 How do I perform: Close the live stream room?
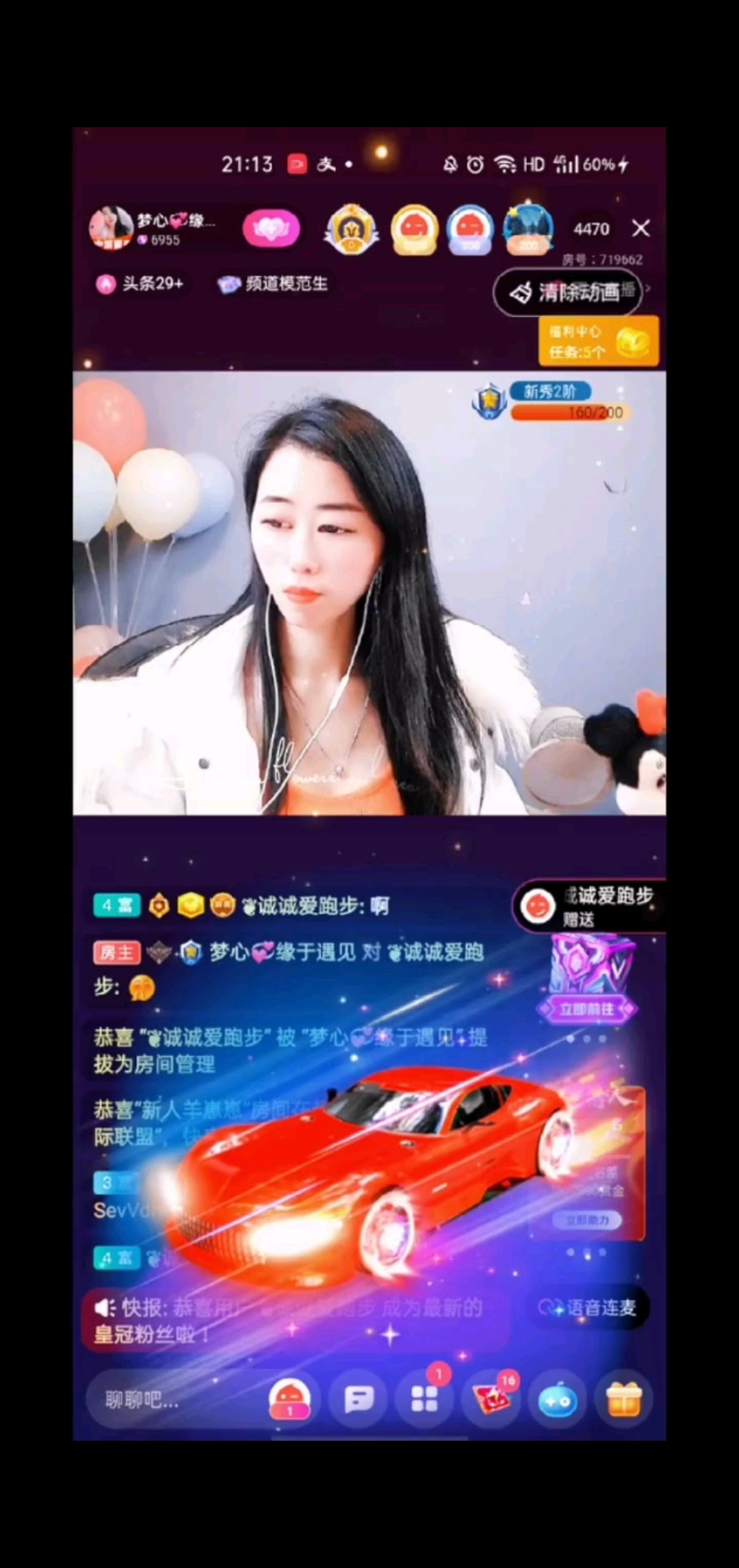pos(640,228)
